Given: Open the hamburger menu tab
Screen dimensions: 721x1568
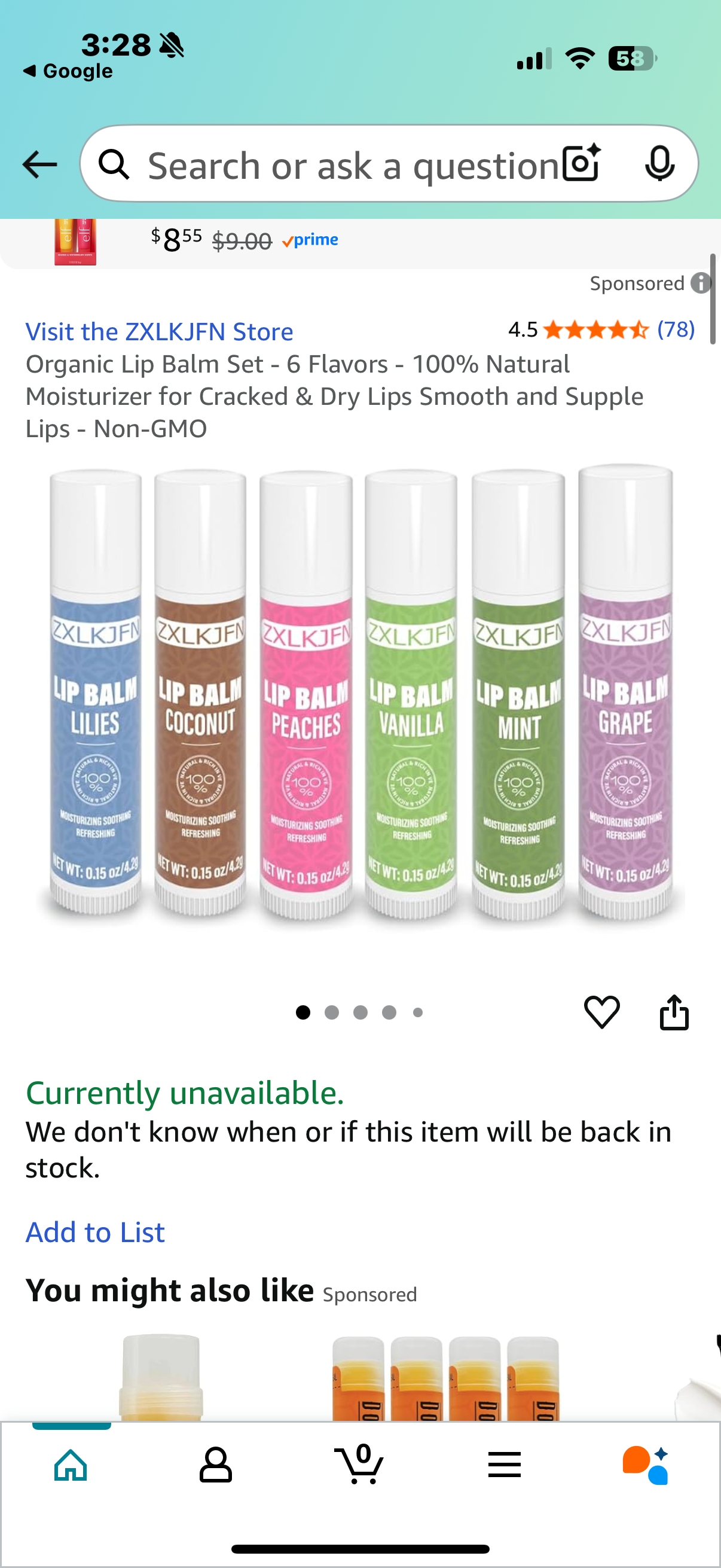Looking at the screenshot, I should pos(504,1464).
